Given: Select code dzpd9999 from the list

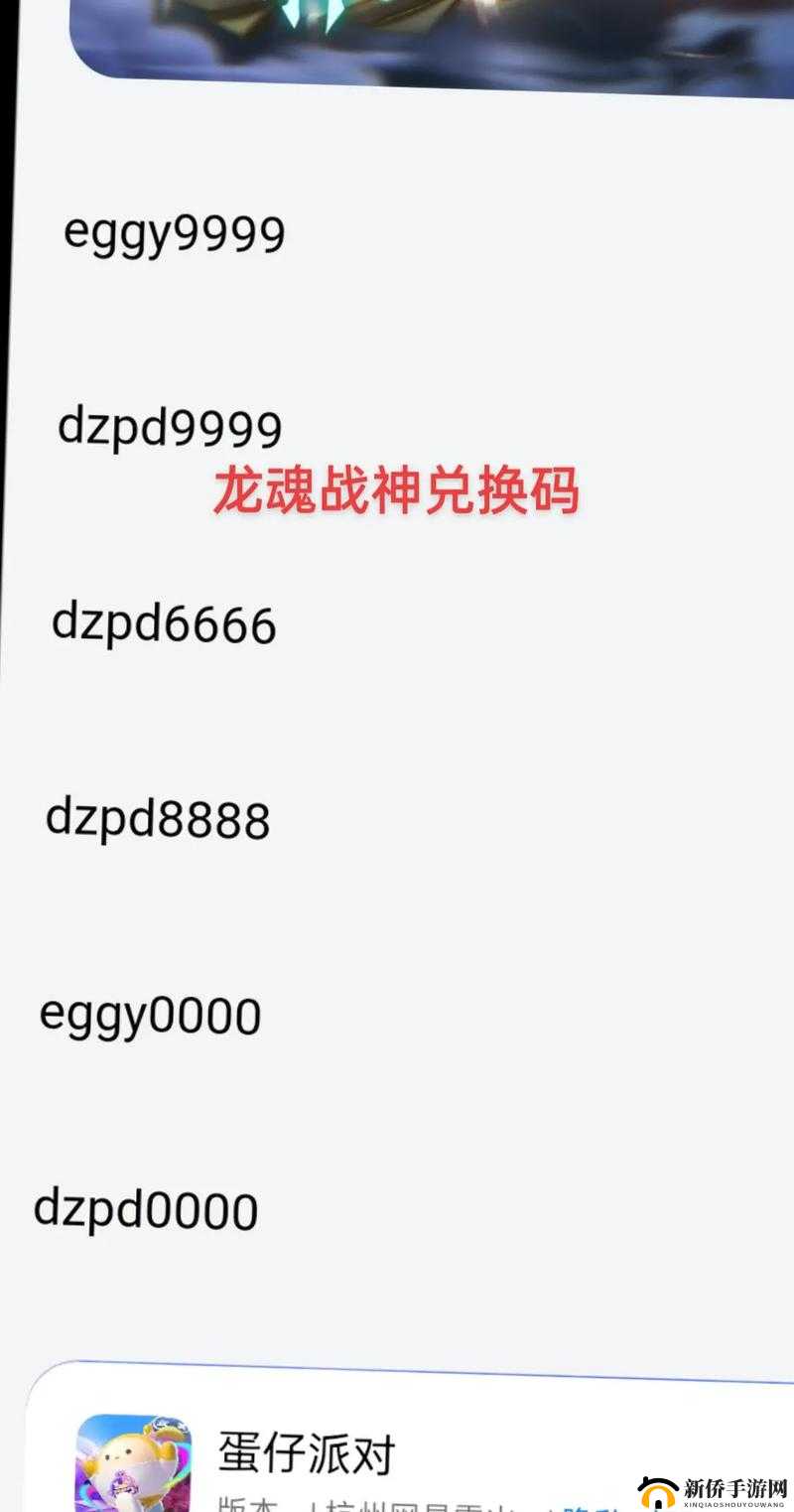Looking at the screenshot, I should point(169,427).
